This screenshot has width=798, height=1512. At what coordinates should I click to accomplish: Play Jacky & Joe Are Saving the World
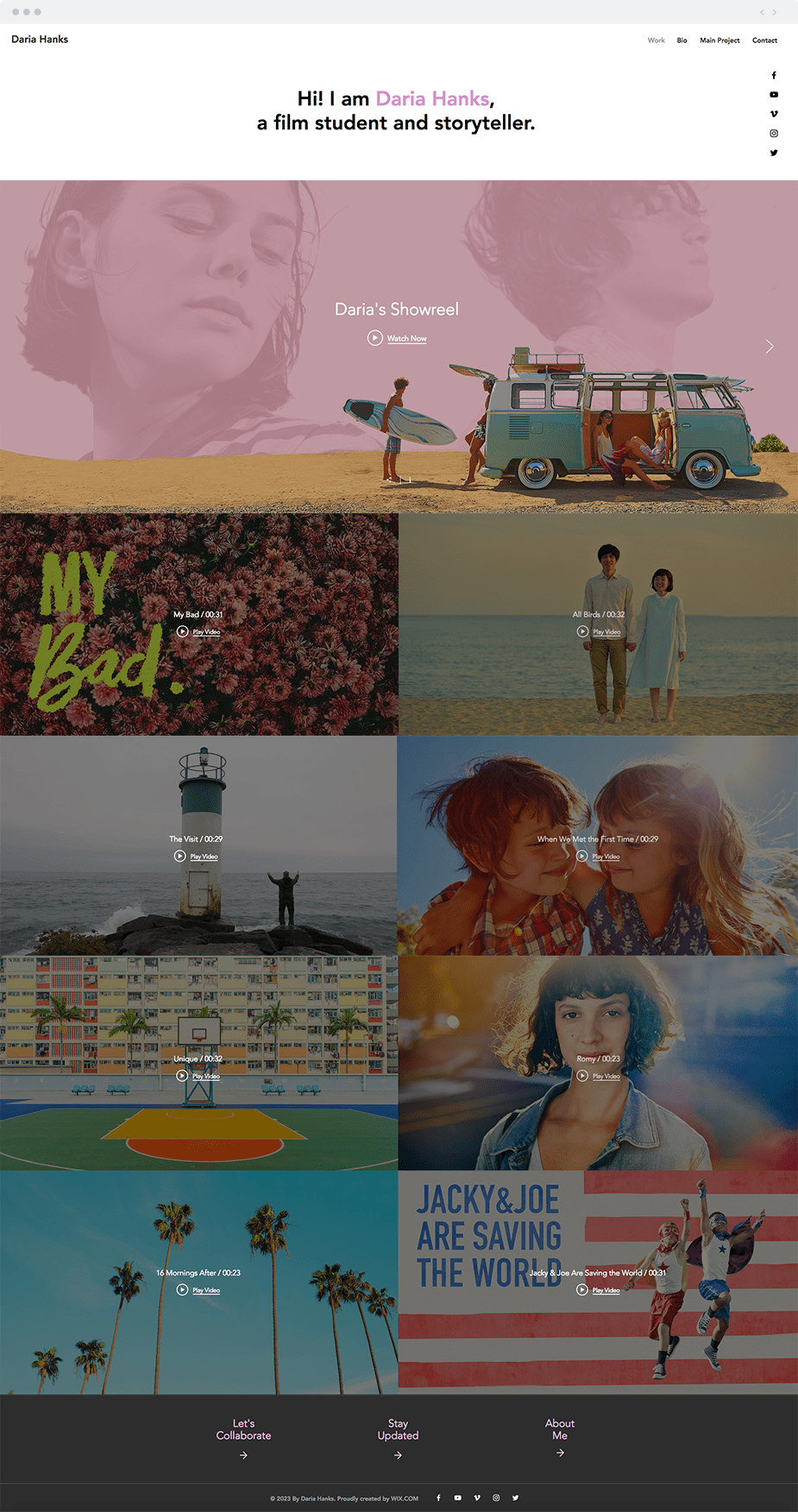(x=605, y=1290)
